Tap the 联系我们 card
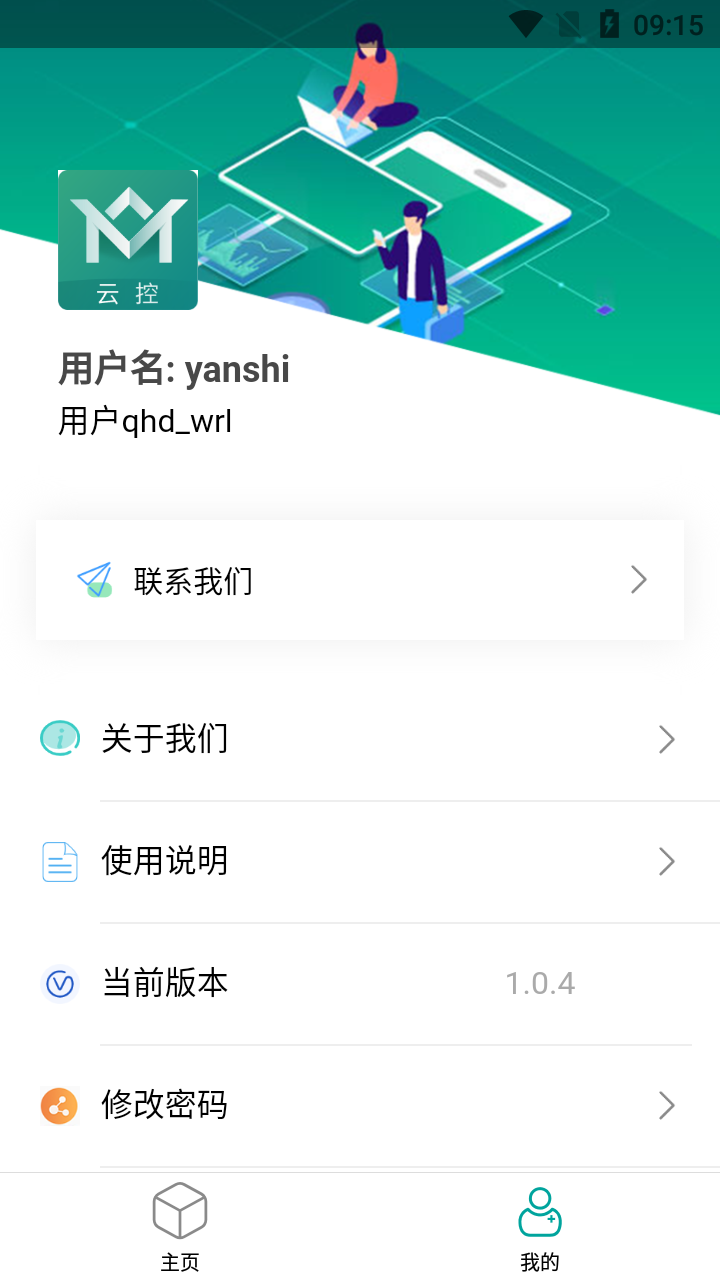This screenshot has height=1280, width=720. tap(360, 579)
